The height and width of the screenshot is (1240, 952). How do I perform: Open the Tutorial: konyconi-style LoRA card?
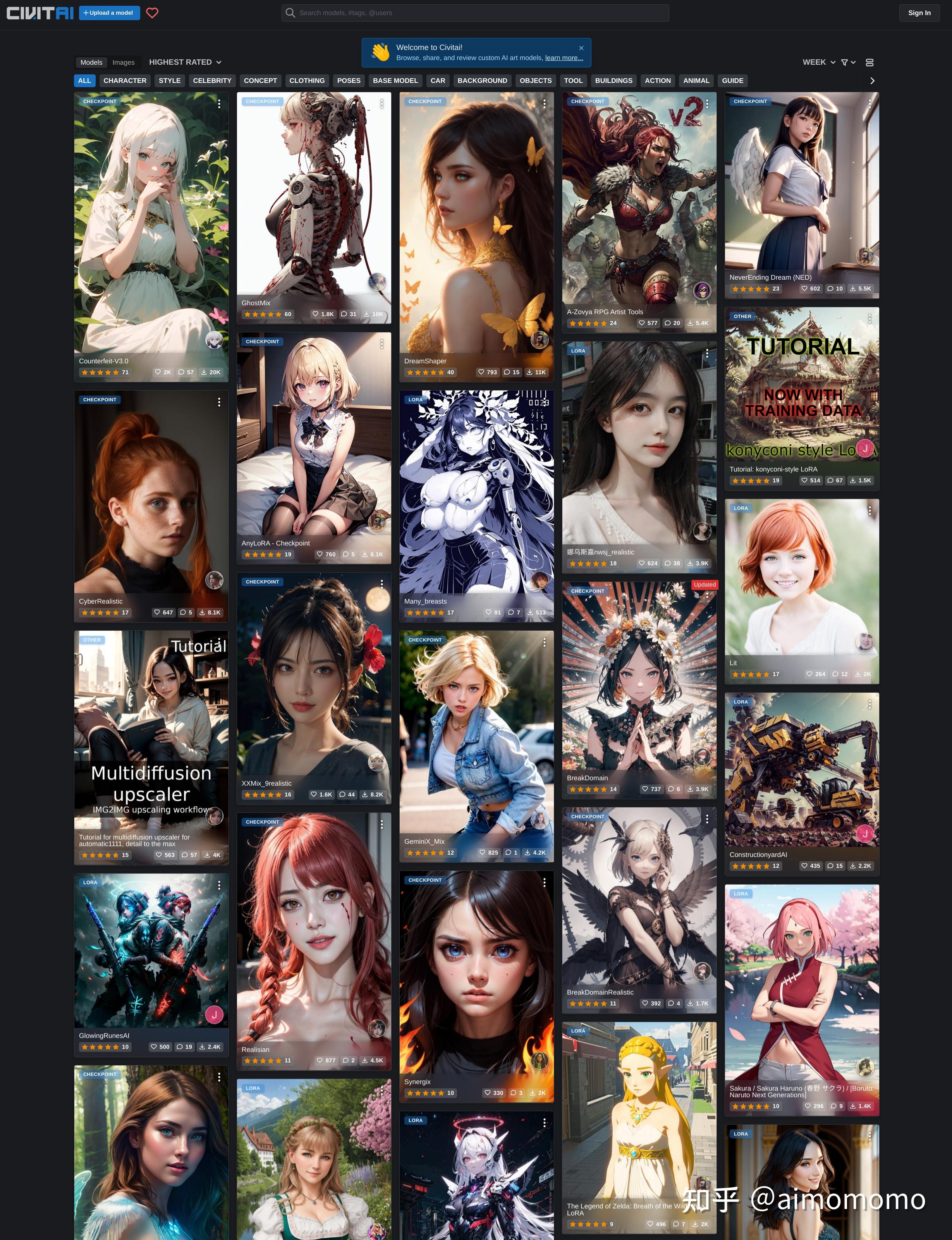click(x=801, y=391)
